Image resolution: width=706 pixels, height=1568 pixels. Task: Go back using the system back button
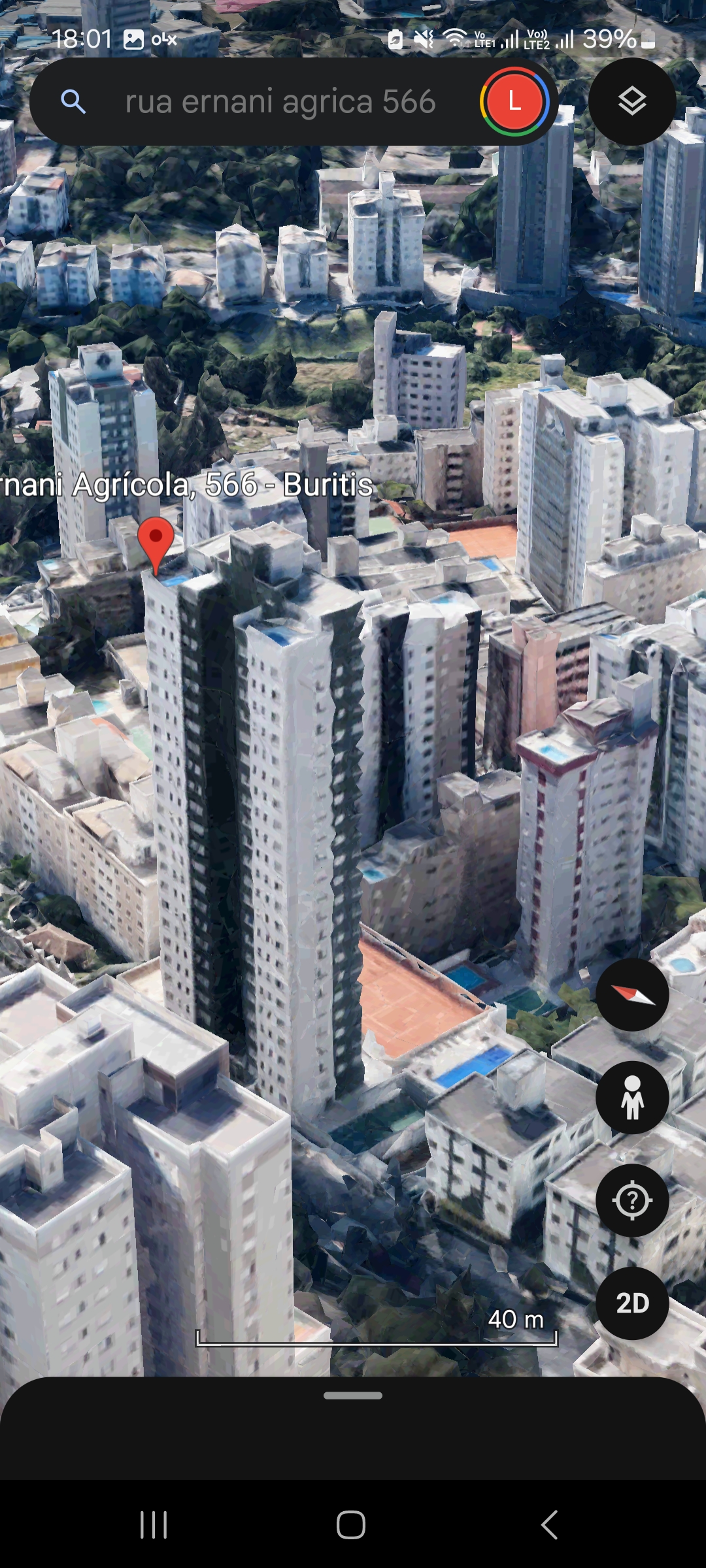549,1525
